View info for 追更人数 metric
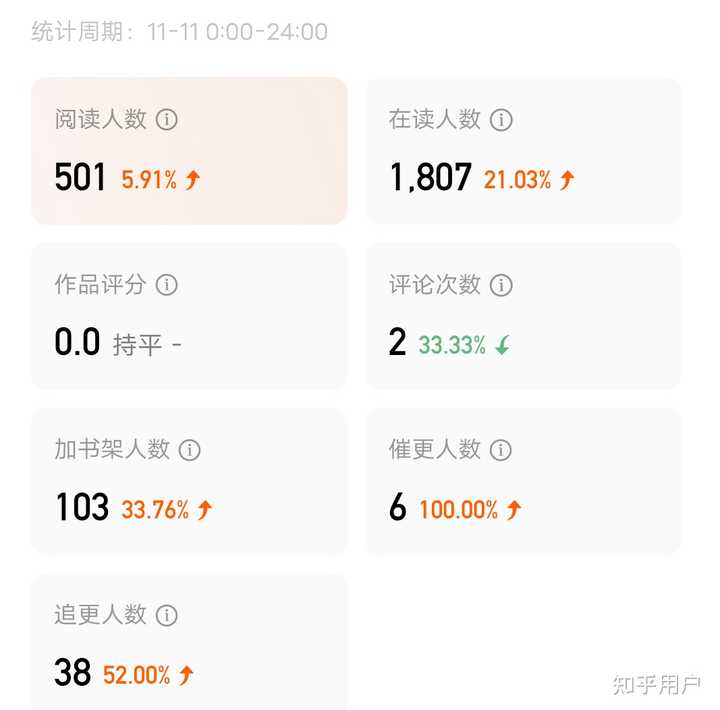The width and height of the screenshot is (720, 710). [166, 615]
